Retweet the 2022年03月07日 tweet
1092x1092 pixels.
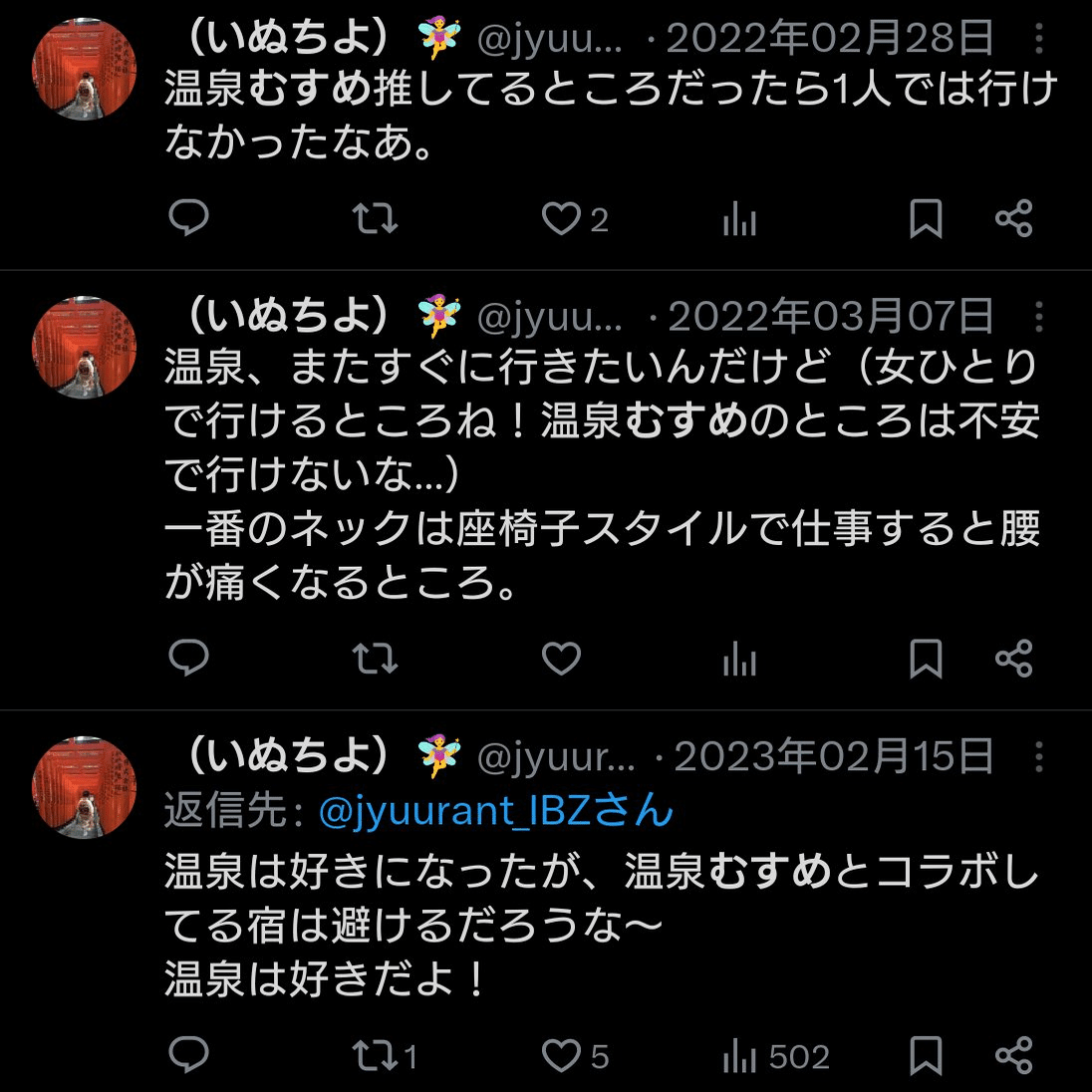click(x=376, y=658)
